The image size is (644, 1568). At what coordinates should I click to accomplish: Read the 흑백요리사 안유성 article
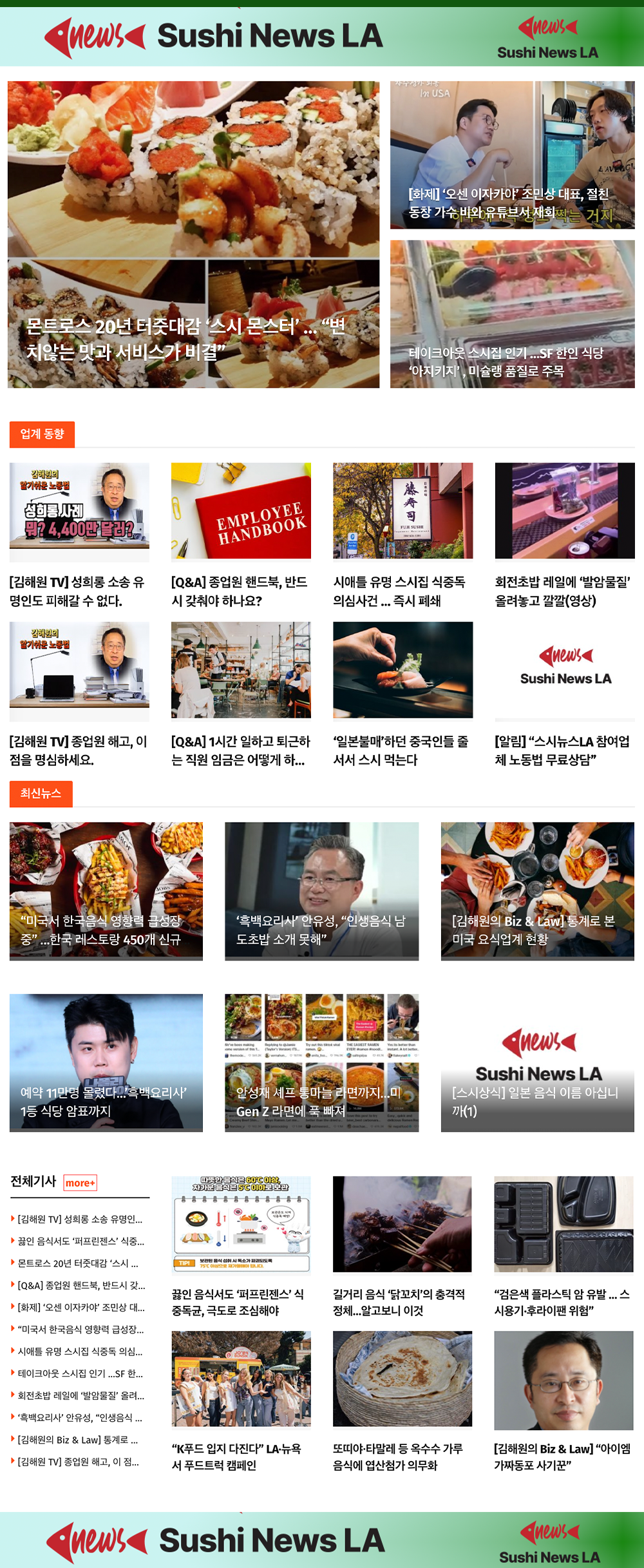pyautogui.click(x=321, y=929)
